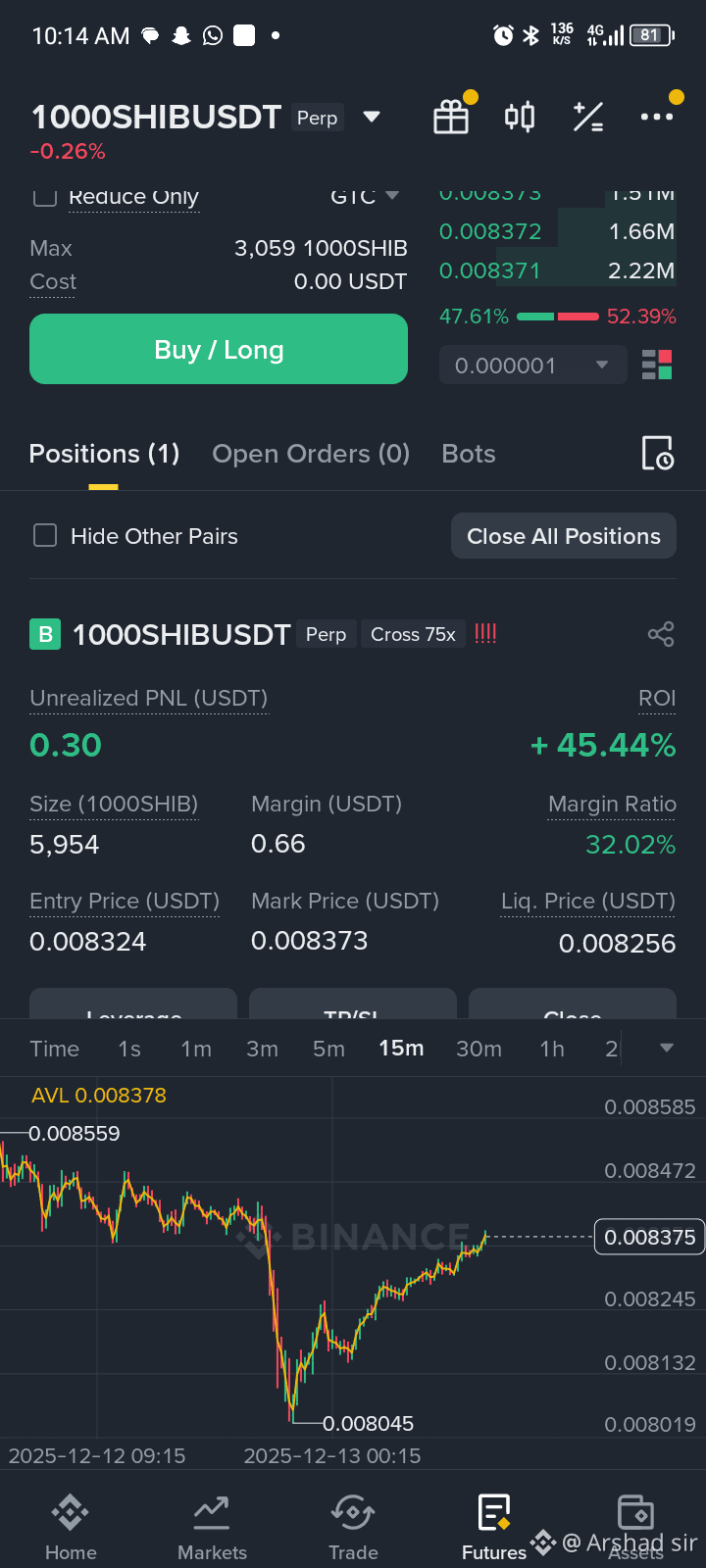The width and height of the screenshot is (706, 1568).
Task: Open the gift rewards icon
Action: click(x=451, y=118)
